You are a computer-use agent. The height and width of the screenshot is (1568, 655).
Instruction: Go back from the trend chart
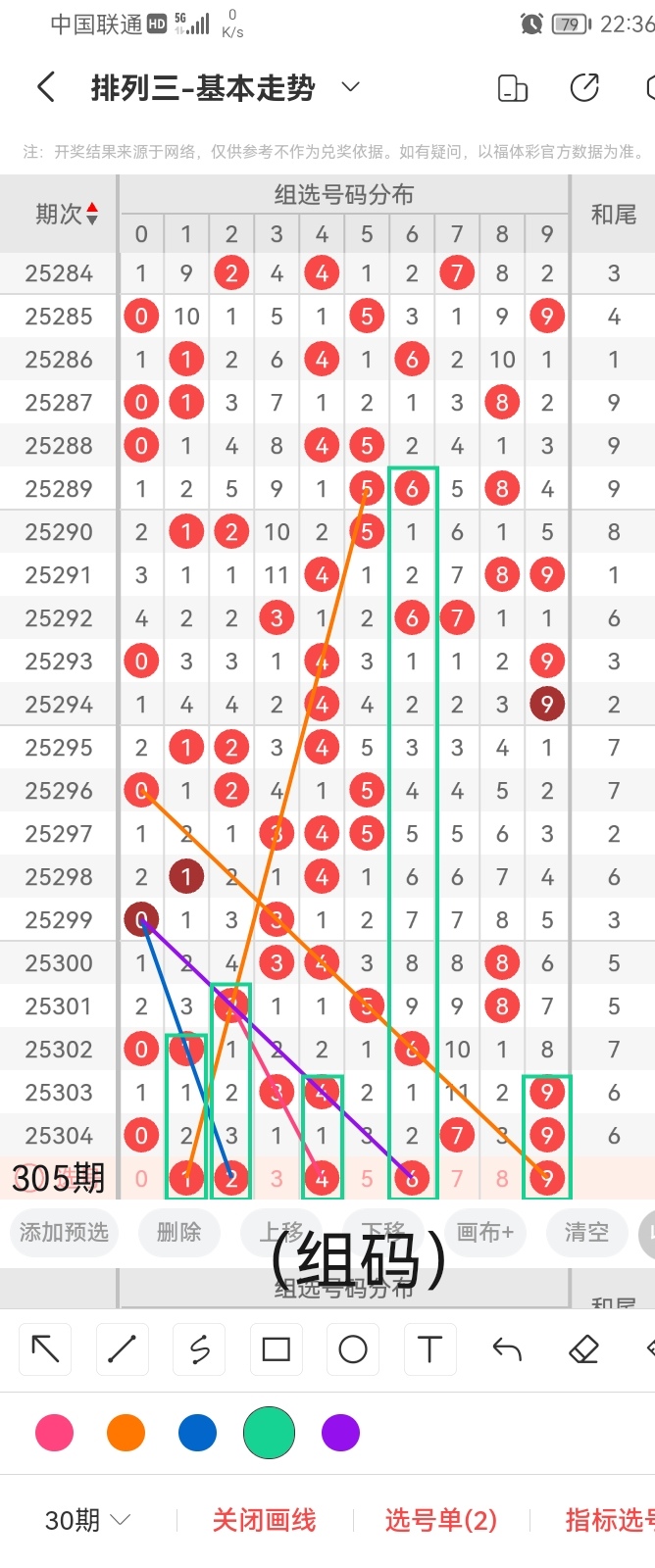click(46, 88)
